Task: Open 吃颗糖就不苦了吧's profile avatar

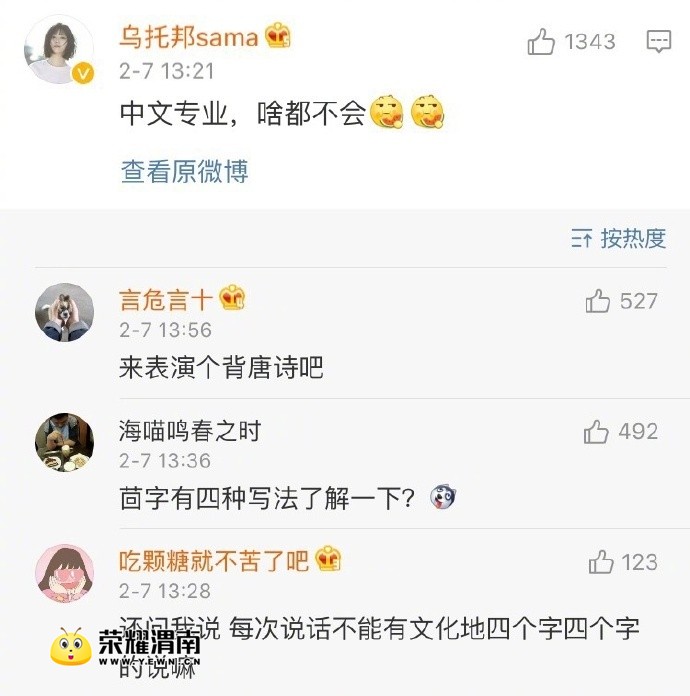Action: [64, 573]
